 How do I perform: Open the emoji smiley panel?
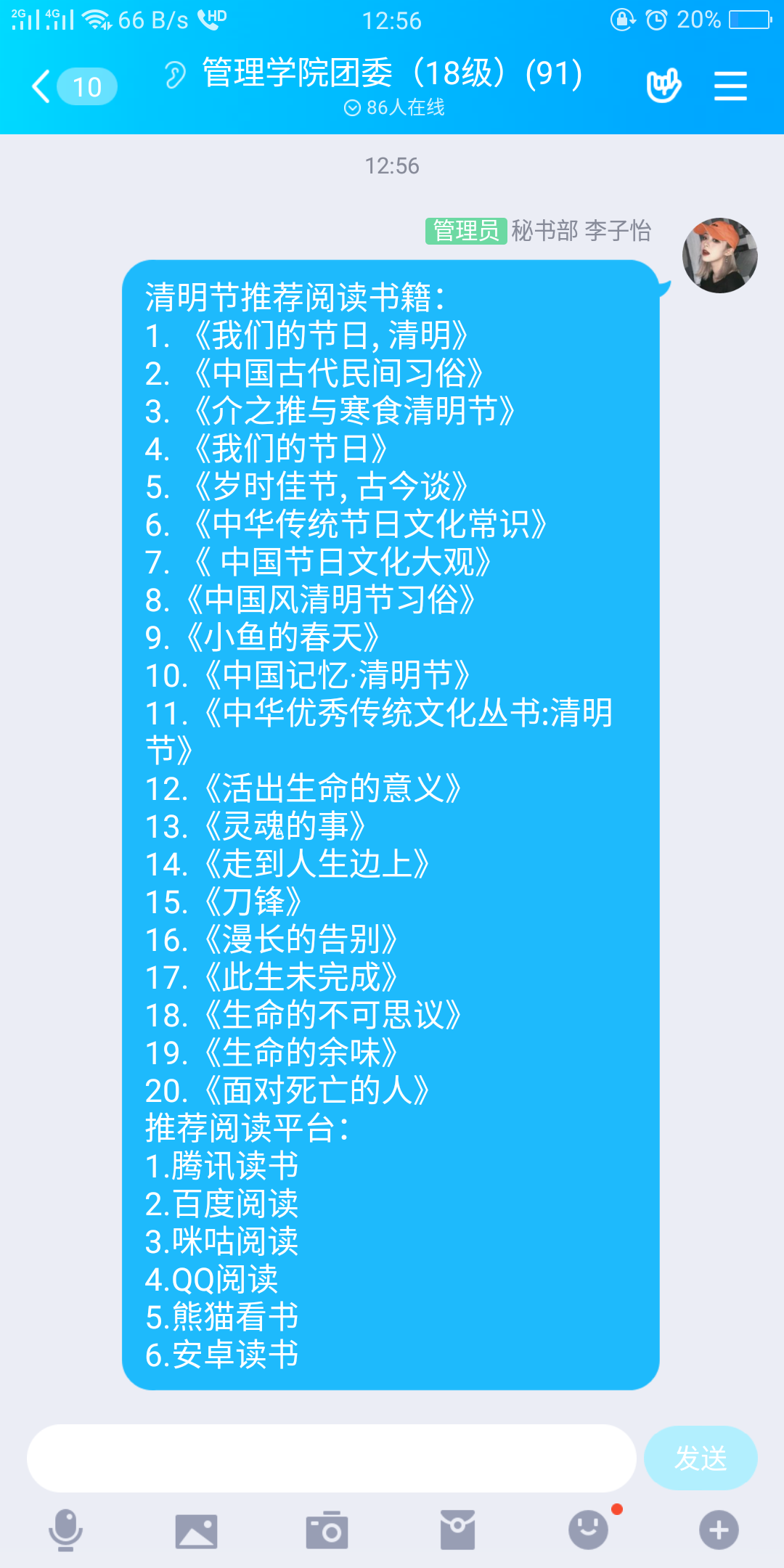[589, 1530]
